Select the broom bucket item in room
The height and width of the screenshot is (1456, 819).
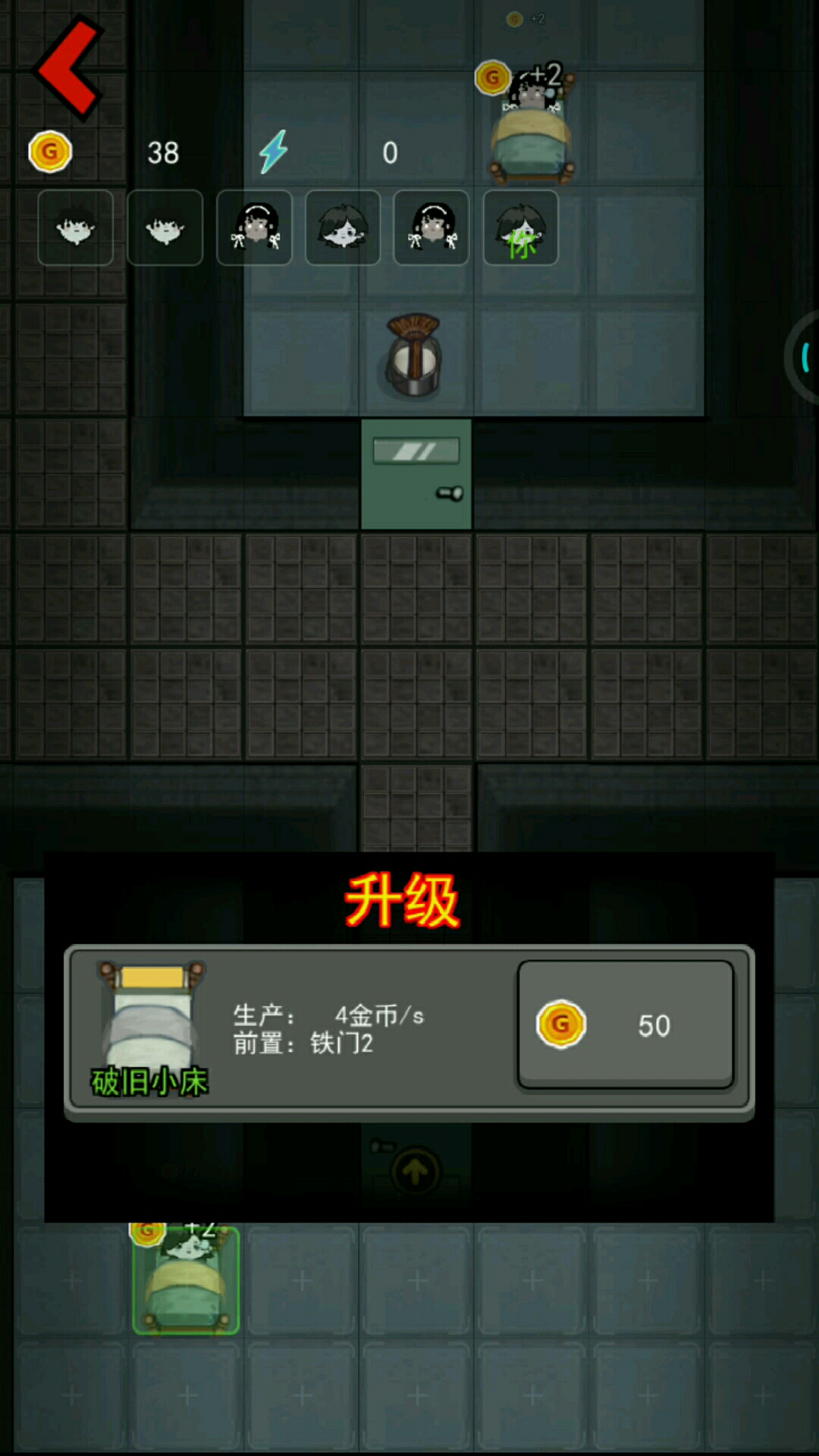tap(413, 356)
